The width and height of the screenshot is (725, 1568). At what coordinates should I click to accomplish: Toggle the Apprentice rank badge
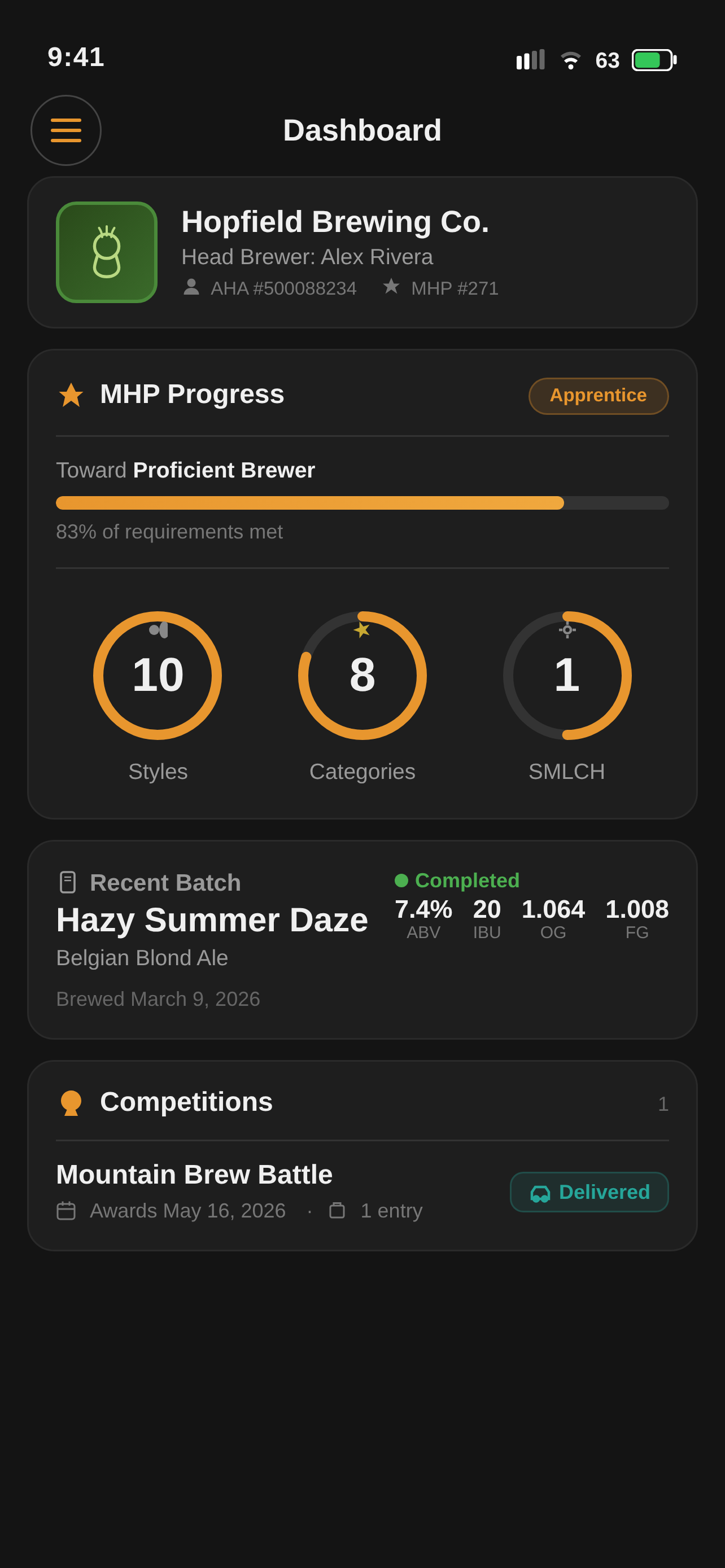[599, 395]
